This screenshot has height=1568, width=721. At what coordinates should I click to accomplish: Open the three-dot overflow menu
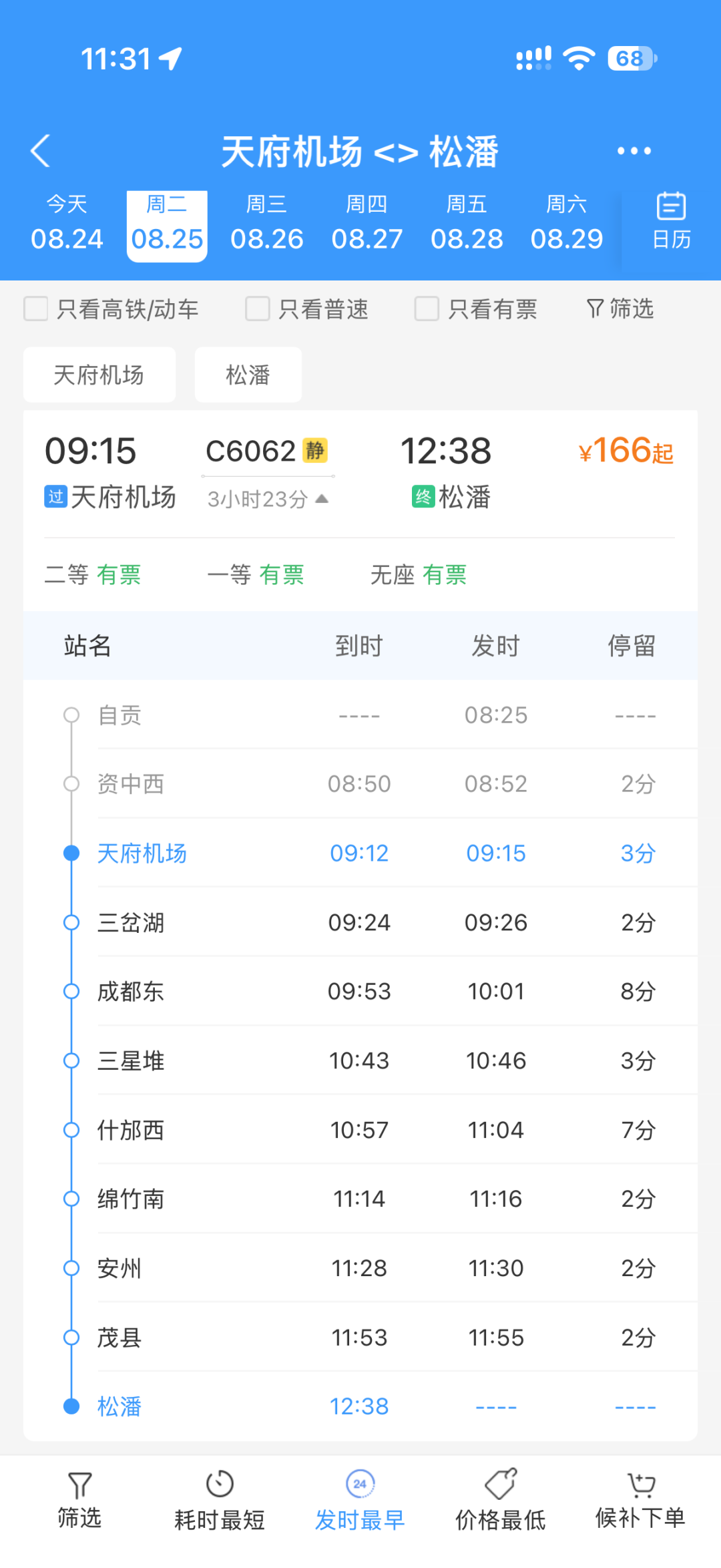(x=634, y=151)
